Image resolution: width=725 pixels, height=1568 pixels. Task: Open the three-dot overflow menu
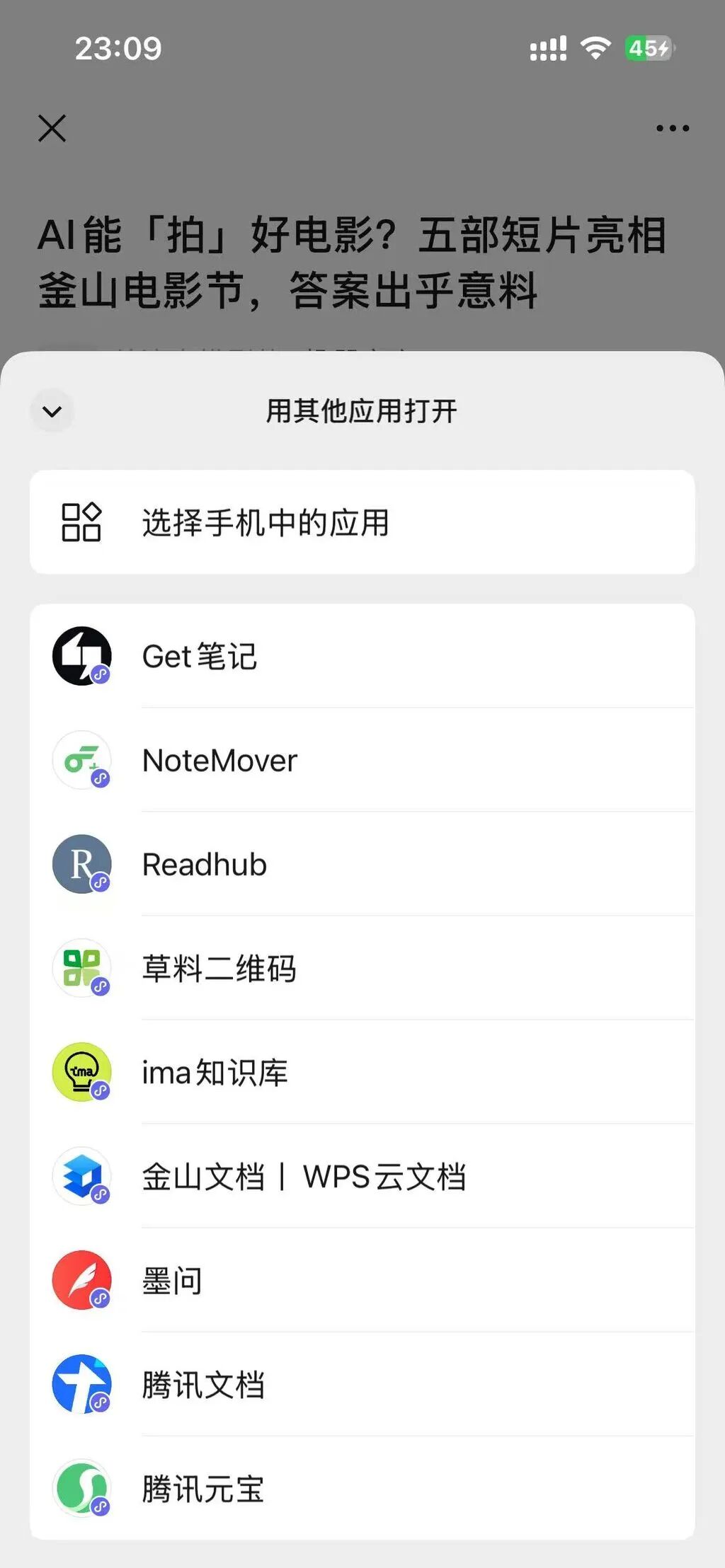[x=672, y=129]
